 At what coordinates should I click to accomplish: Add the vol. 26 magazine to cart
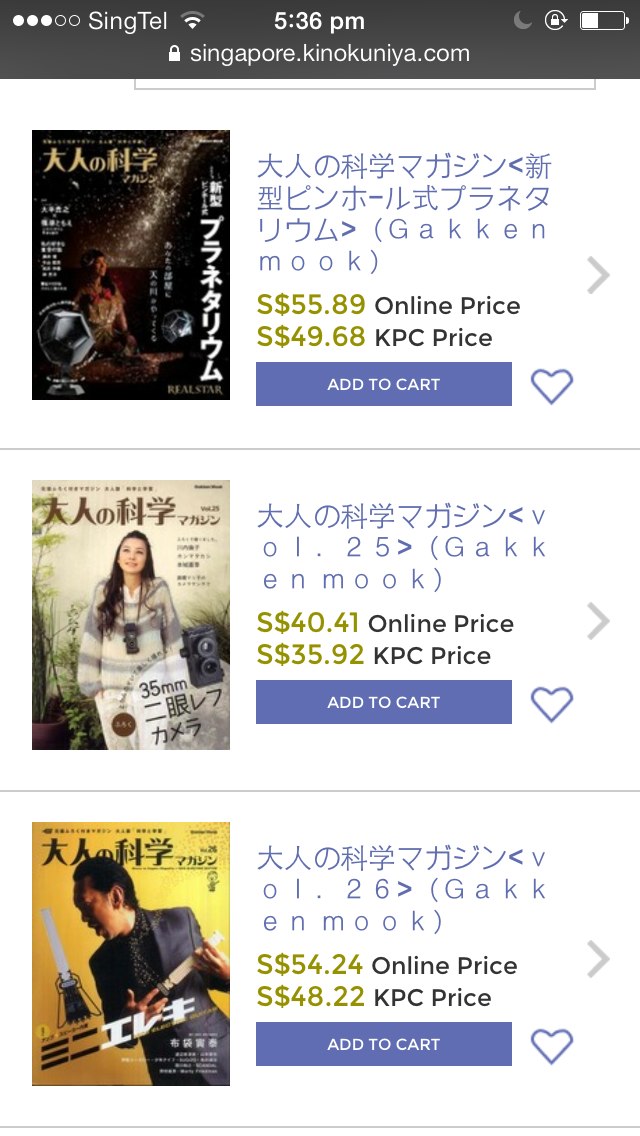coord(383,1044)
